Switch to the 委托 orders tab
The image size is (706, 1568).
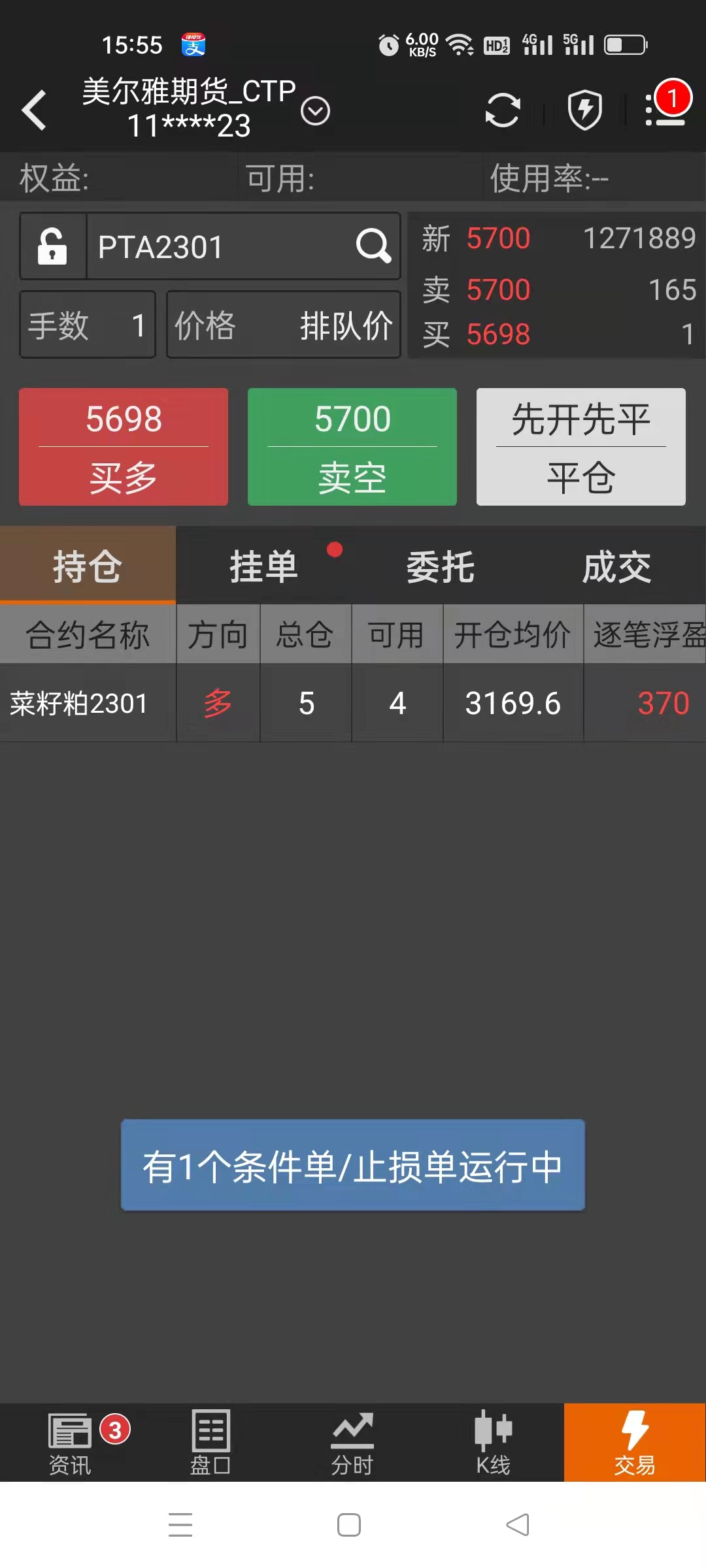441,566
